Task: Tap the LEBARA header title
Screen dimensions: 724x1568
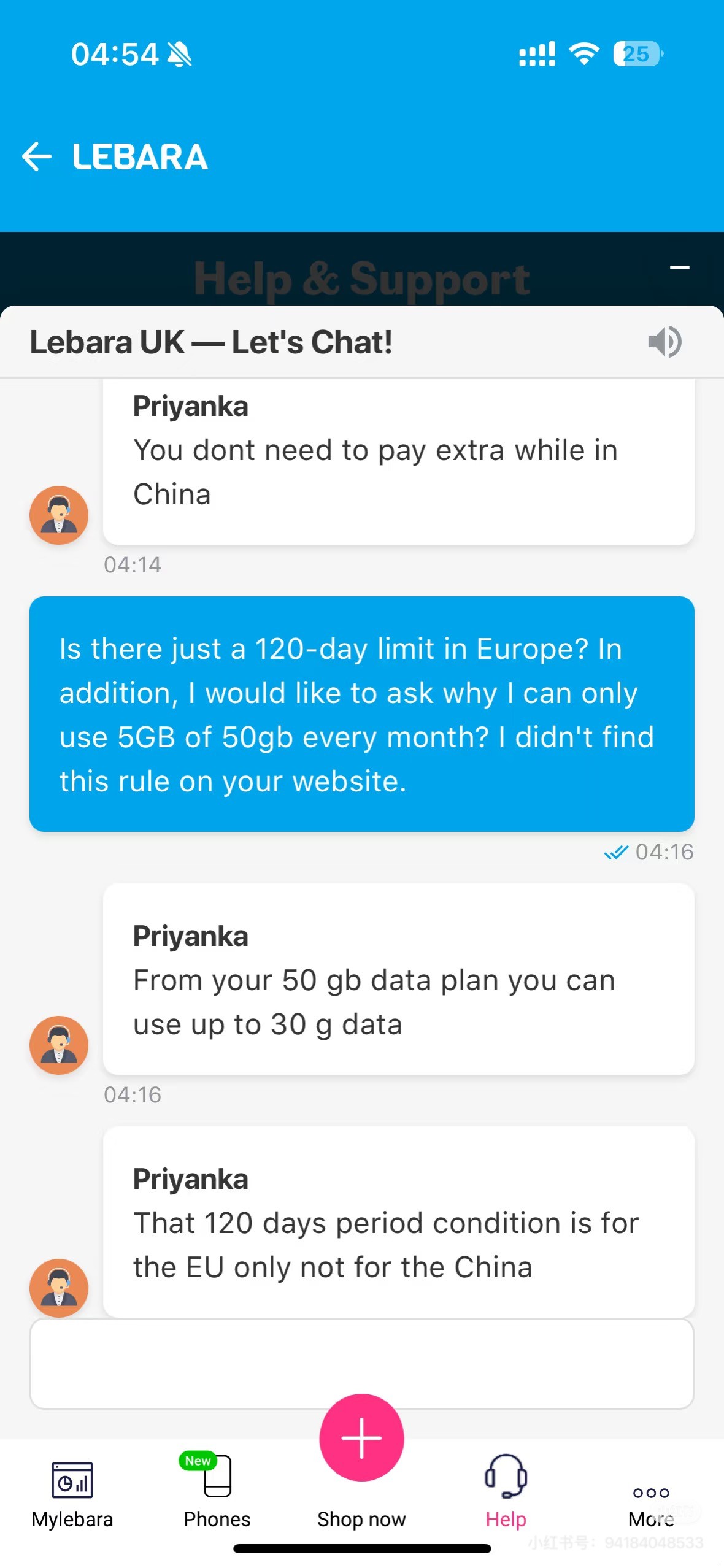Action: click(x=139, y=157)
